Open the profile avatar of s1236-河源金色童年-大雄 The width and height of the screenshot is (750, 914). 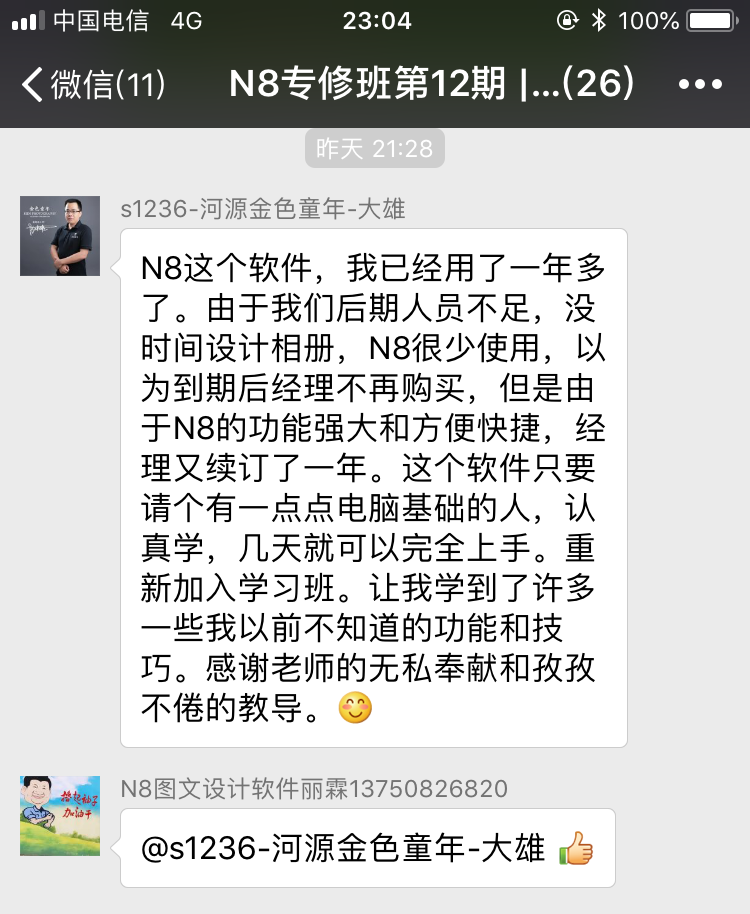tap(60, 236)
